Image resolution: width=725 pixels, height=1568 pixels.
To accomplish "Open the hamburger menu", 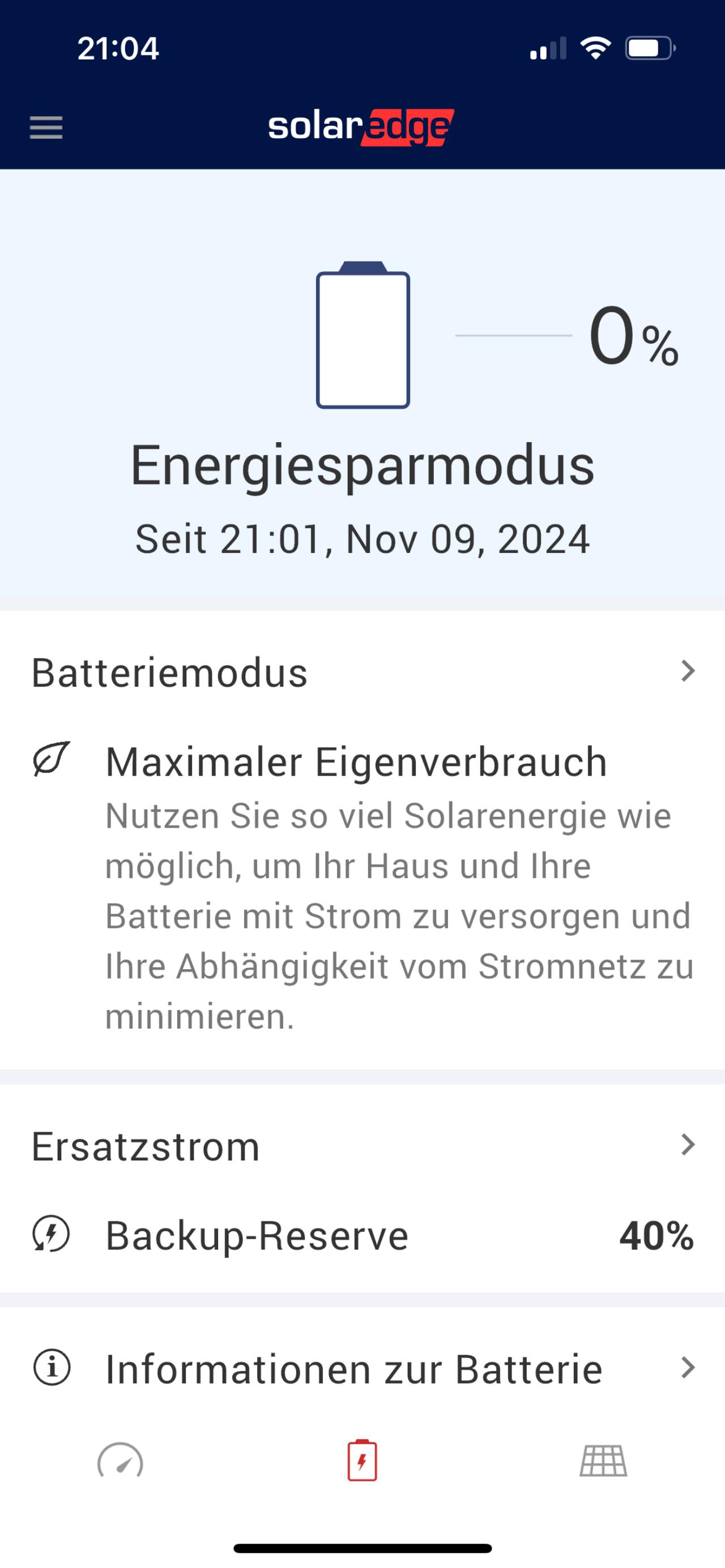I will tap(46, 127).
